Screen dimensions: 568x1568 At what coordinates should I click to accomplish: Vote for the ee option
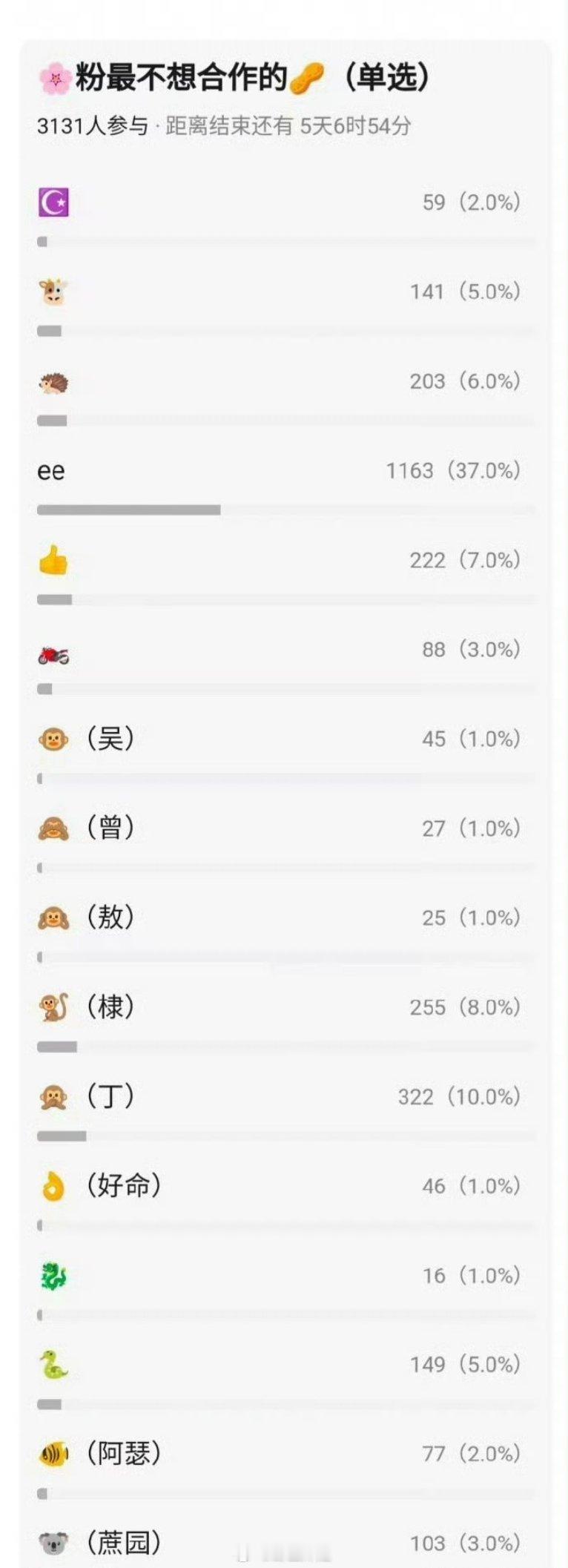(52, 470)
